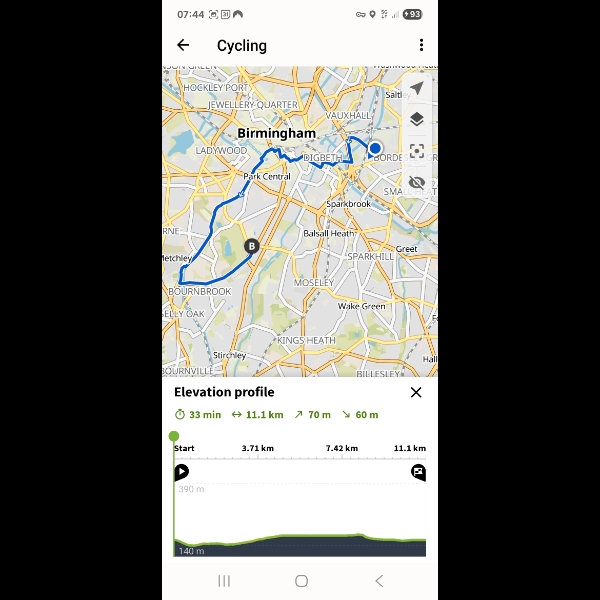Open recent apps from navigation bar

[x=224, y=581]
